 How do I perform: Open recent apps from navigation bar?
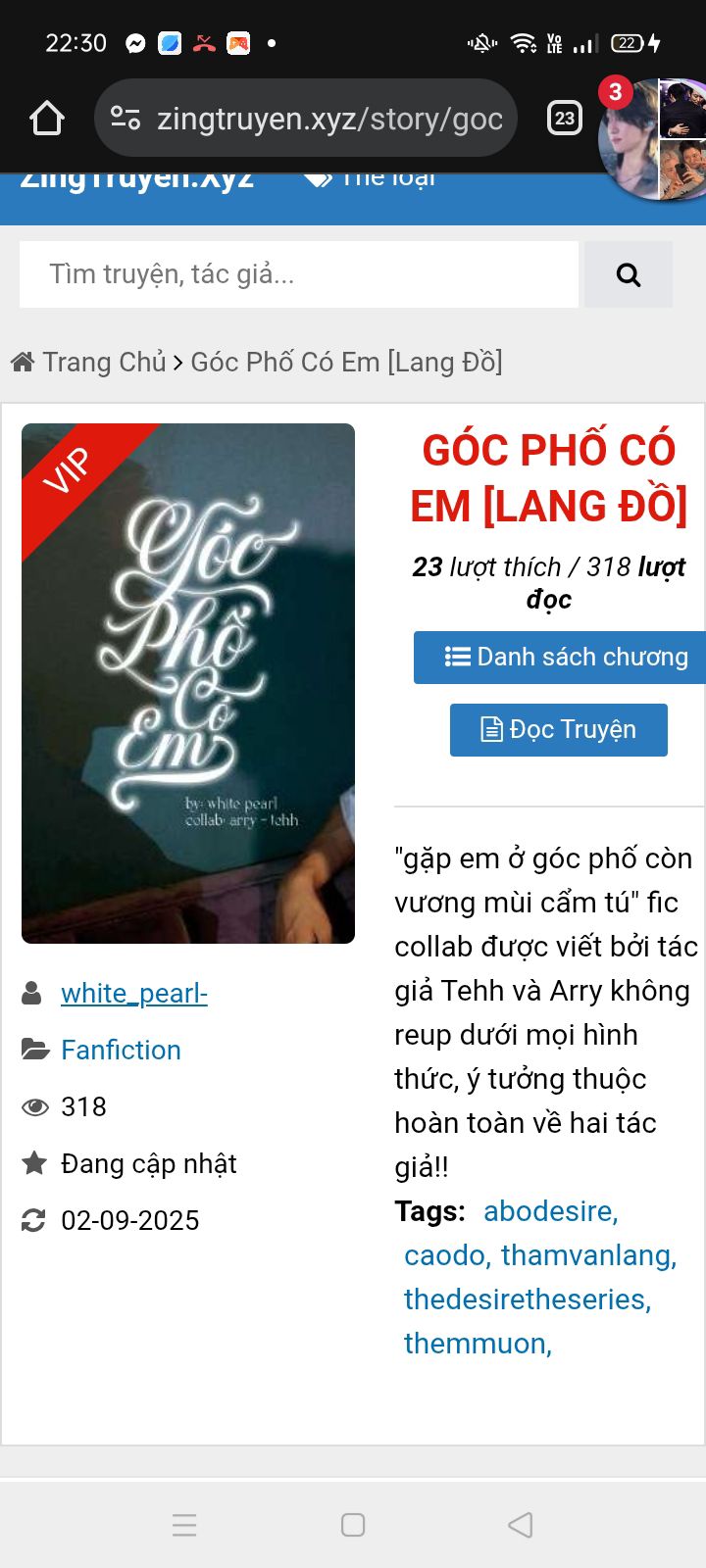point(184,1525)
